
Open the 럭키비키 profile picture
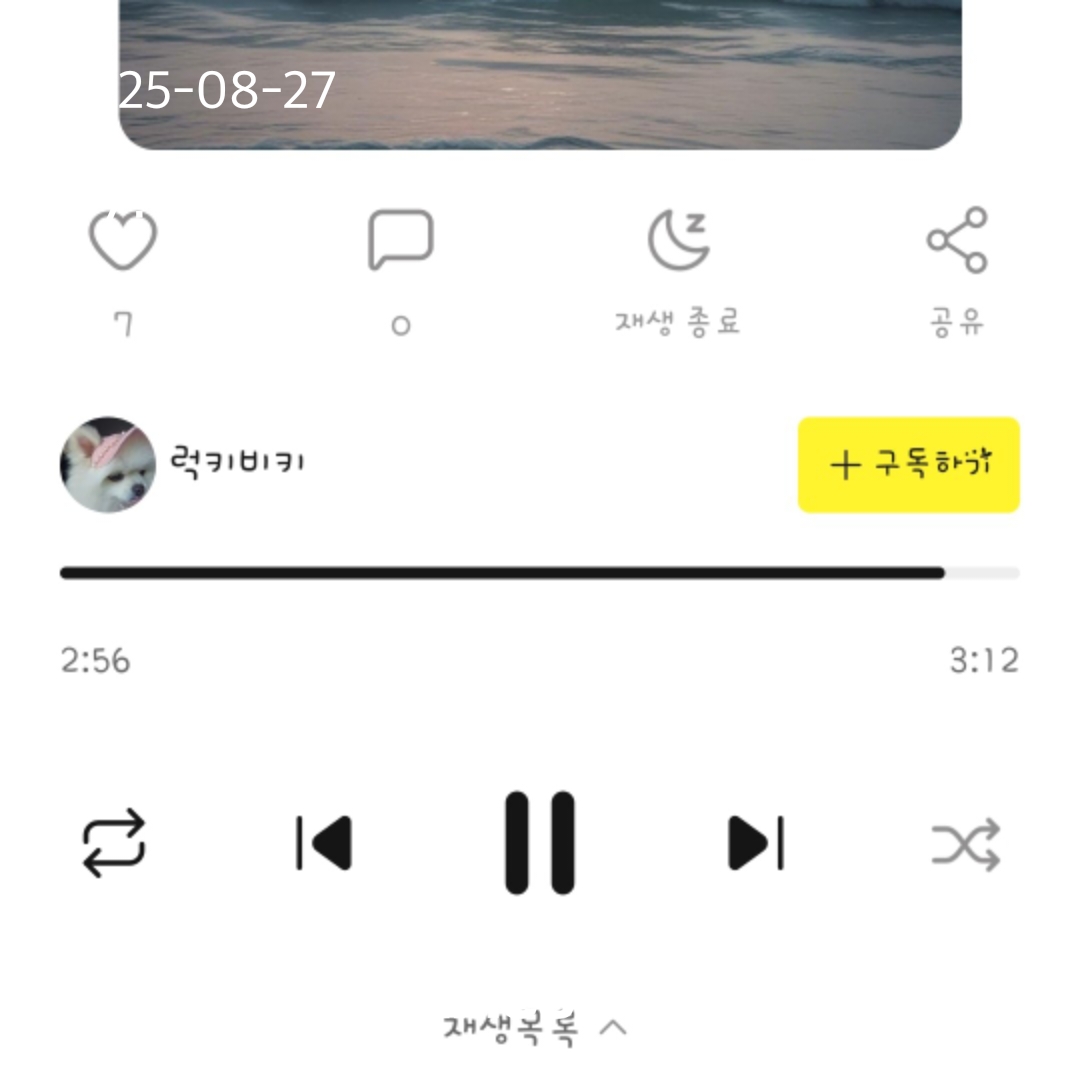[x=108, y=465]
